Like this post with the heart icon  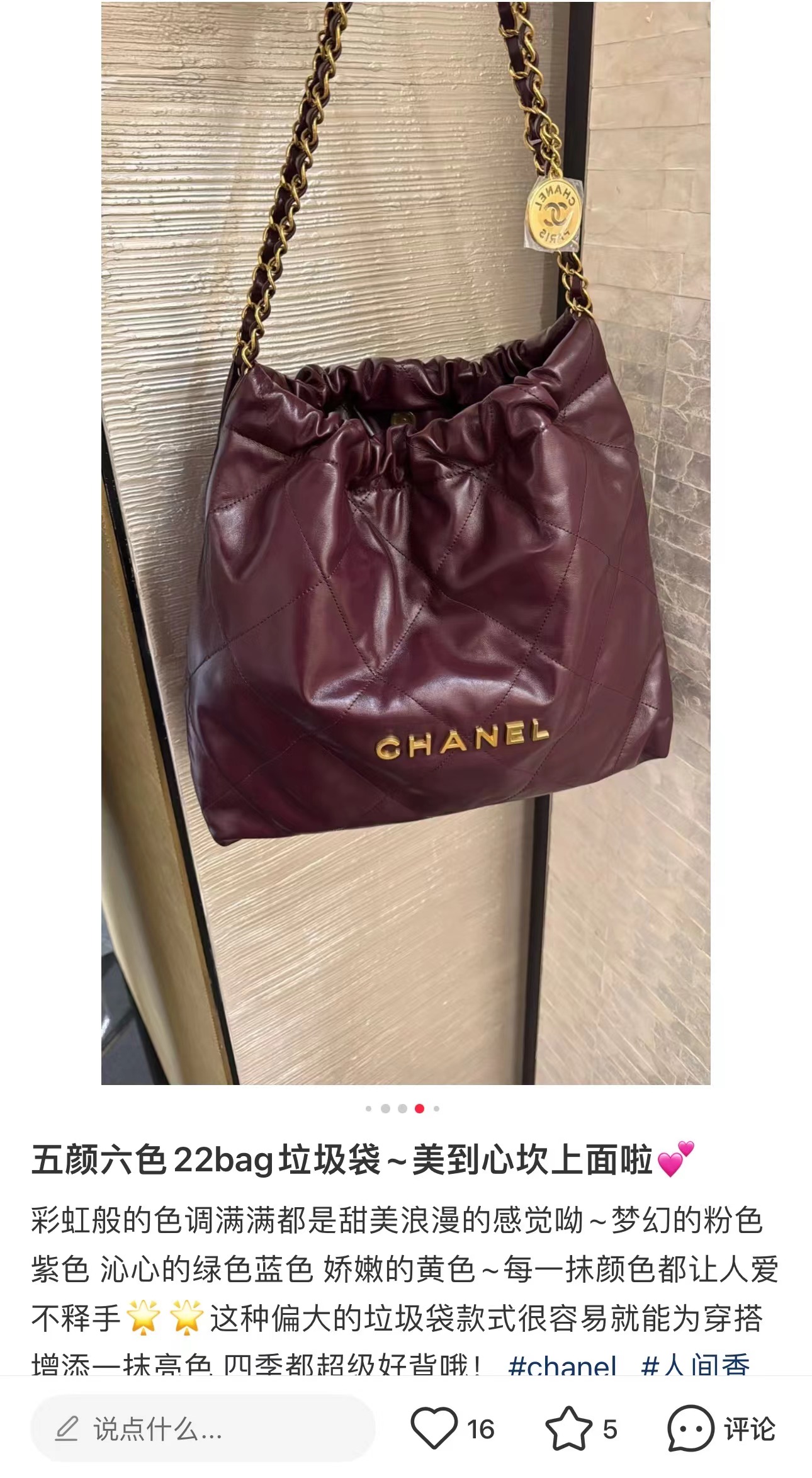434,1429
